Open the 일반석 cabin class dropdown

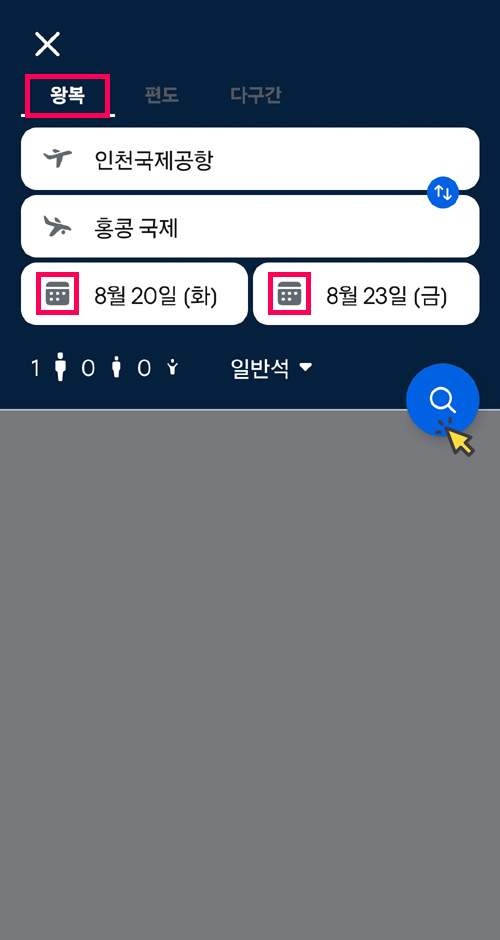point(272,367)
